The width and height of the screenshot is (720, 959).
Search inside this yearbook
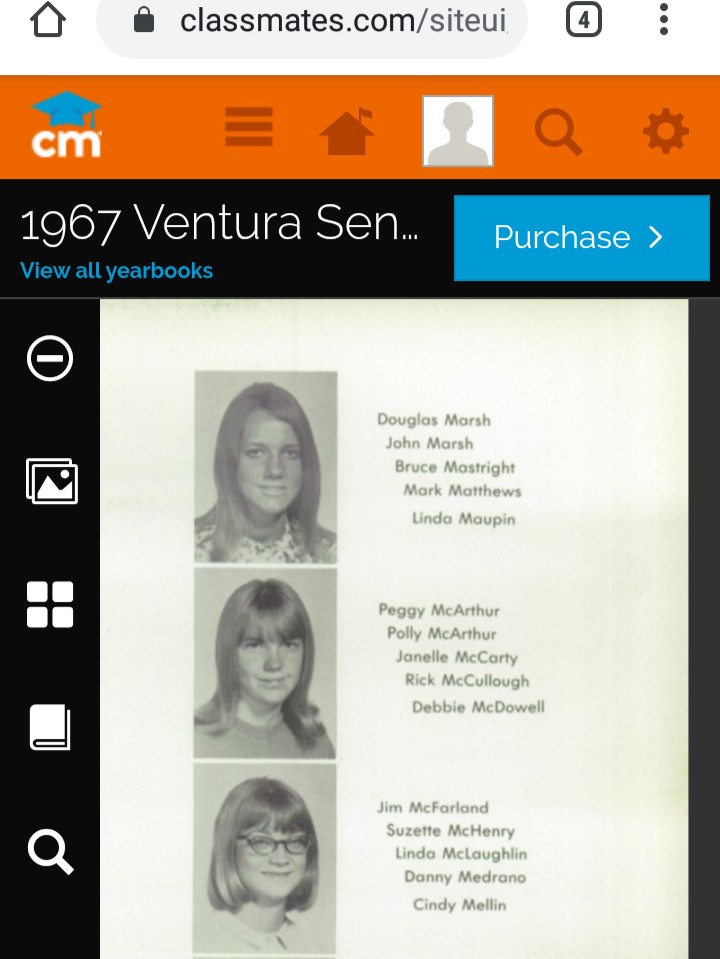50,851
